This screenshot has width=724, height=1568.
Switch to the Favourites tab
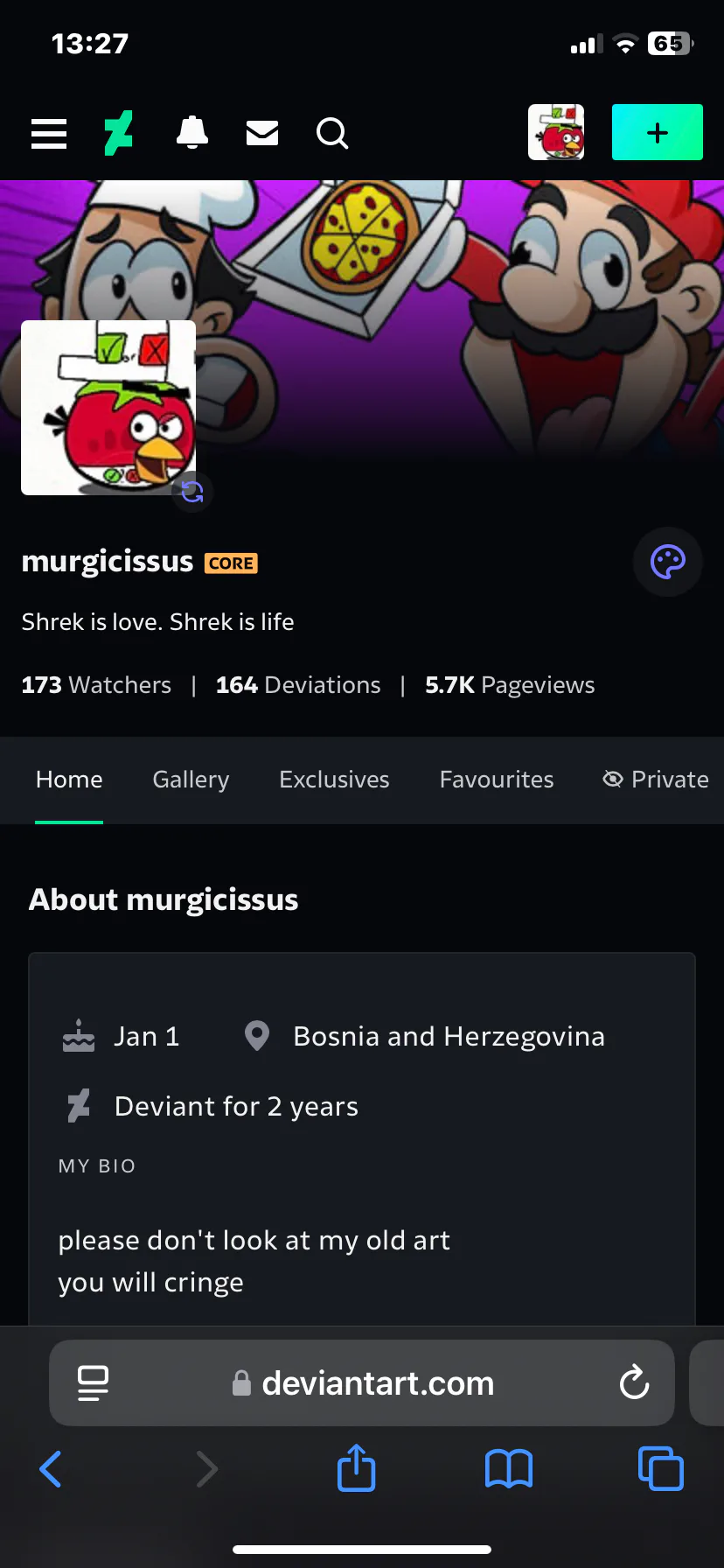pyautogui.click(x=497, y=780)
